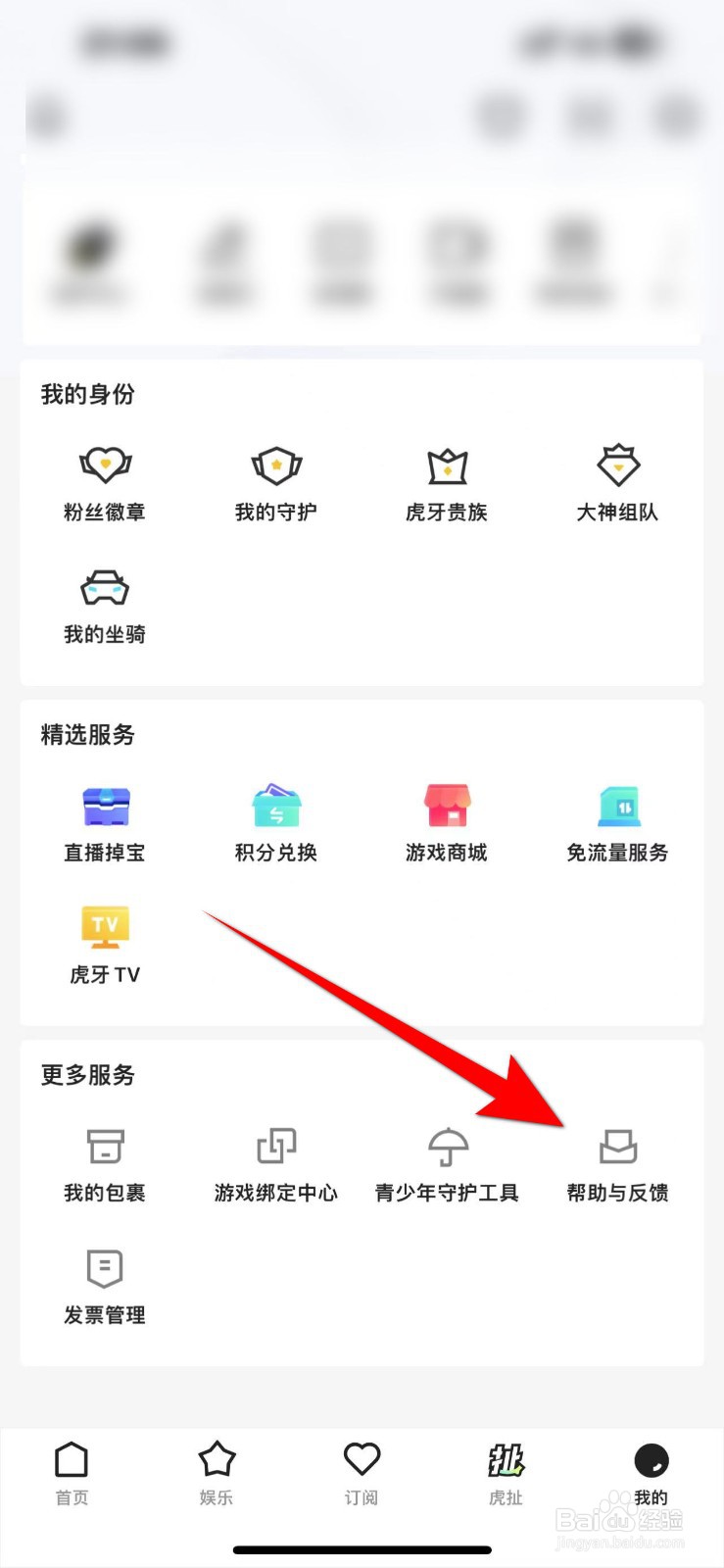The image size is (724, 1568).
Task: Click the 免流量服务 data-free service icon
Action: [x=617, y=806]
